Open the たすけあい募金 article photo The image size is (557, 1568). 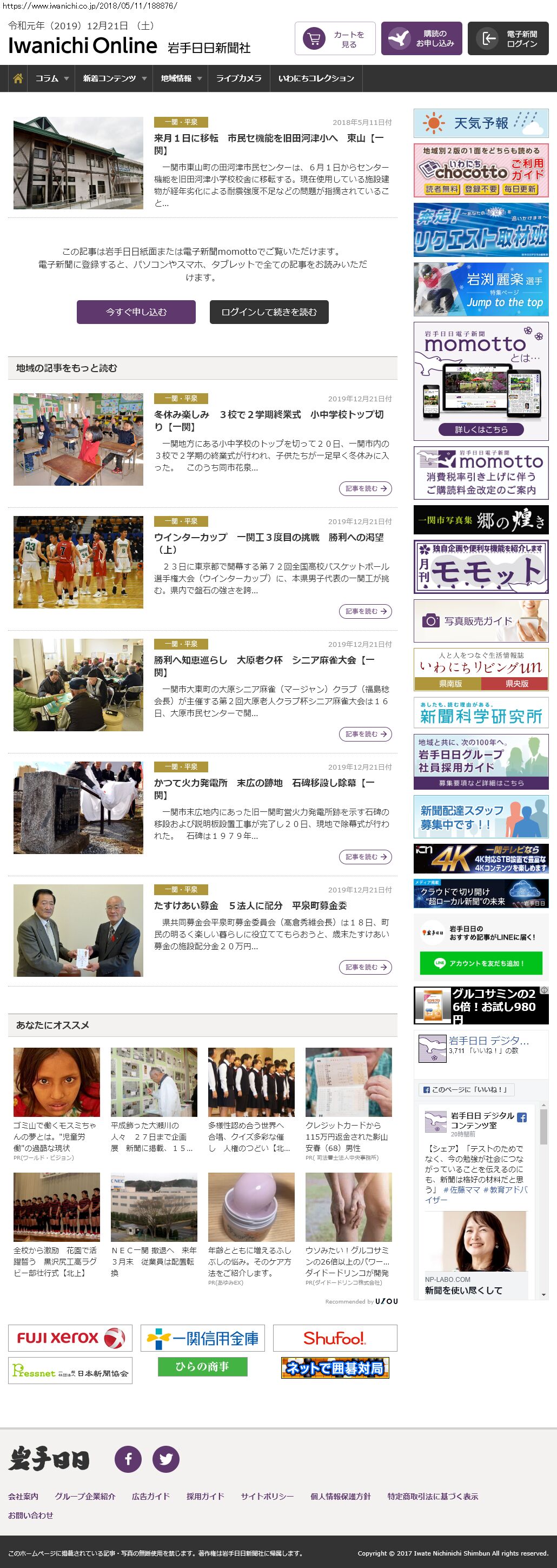pos(78,930)
